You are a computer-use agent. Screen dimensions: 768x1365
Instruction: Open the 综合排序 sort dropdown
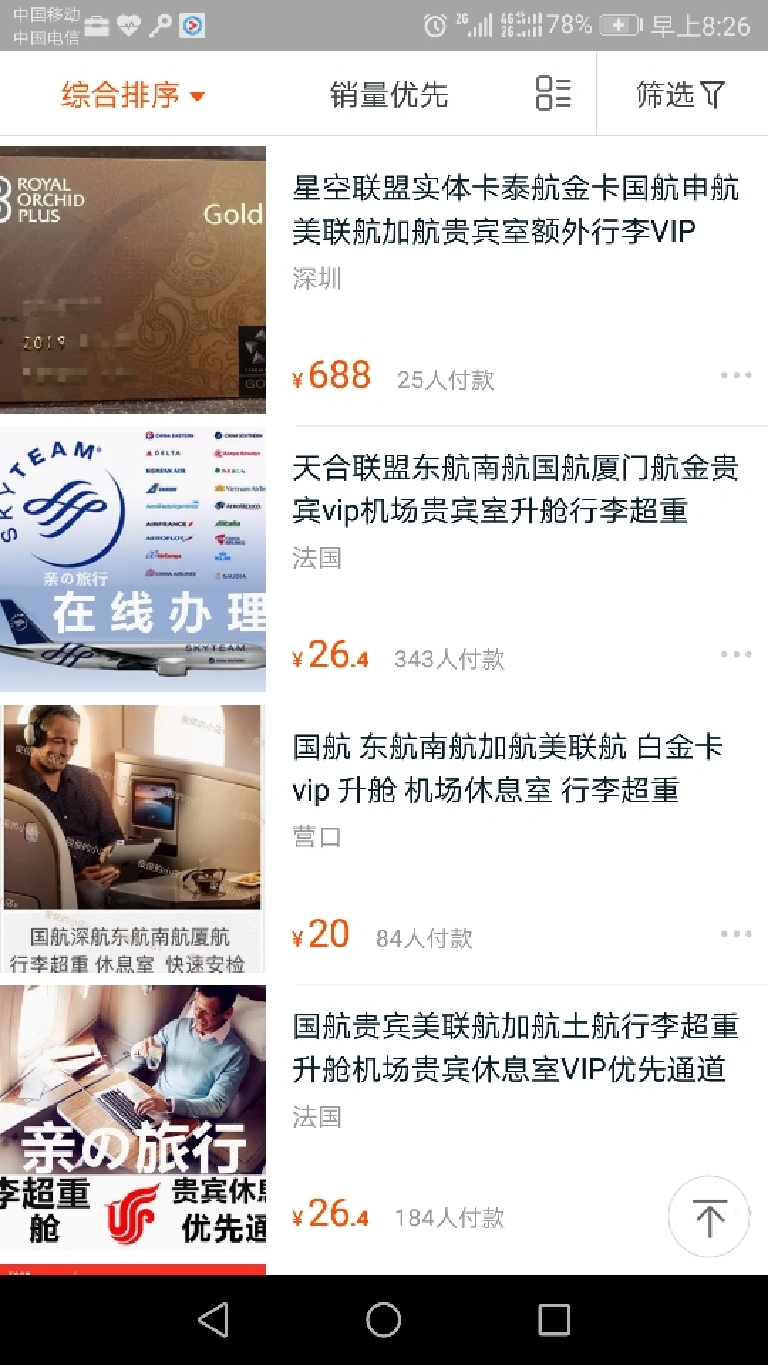[x=133, y=95]
